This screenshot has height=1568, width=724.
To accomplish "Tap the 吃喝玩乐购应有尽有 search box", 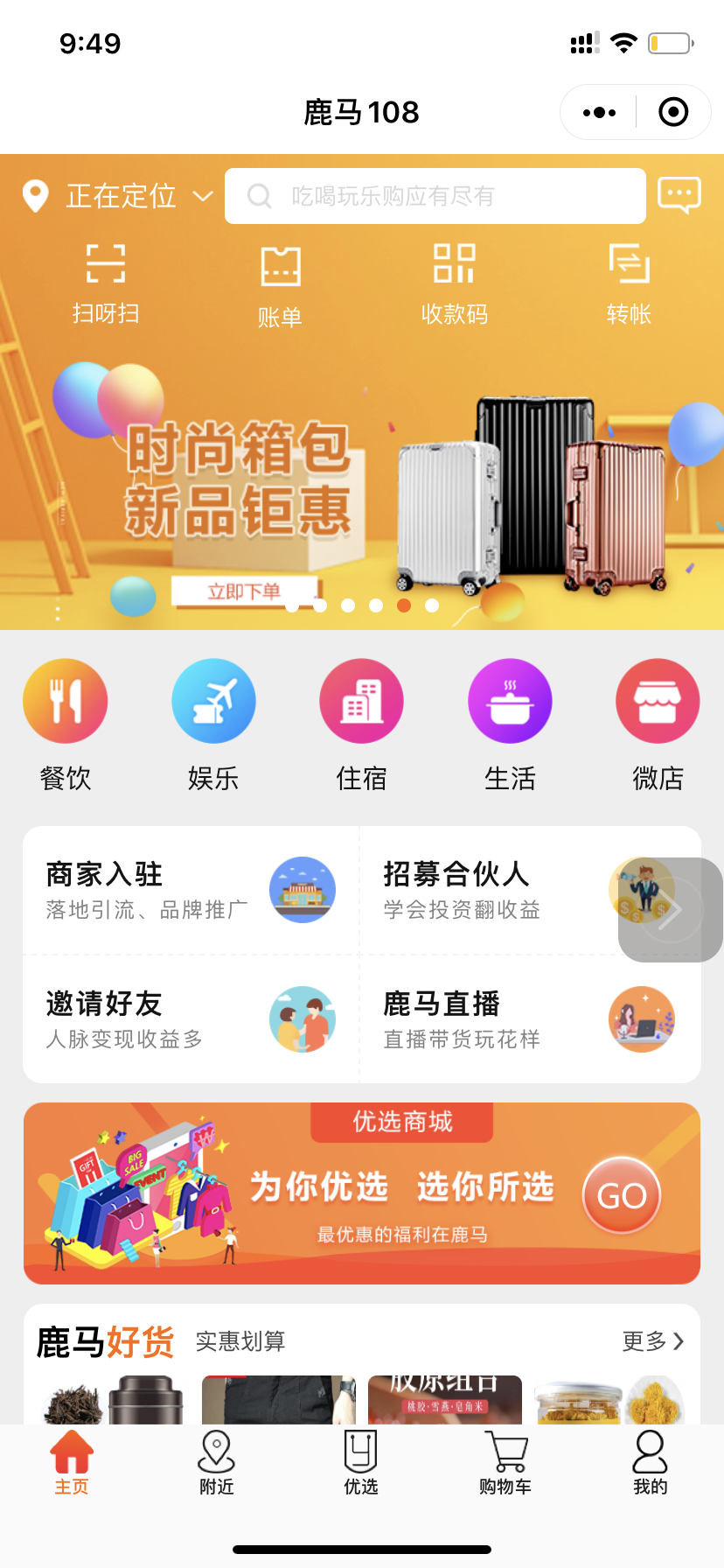I will (x=435, y=196).
